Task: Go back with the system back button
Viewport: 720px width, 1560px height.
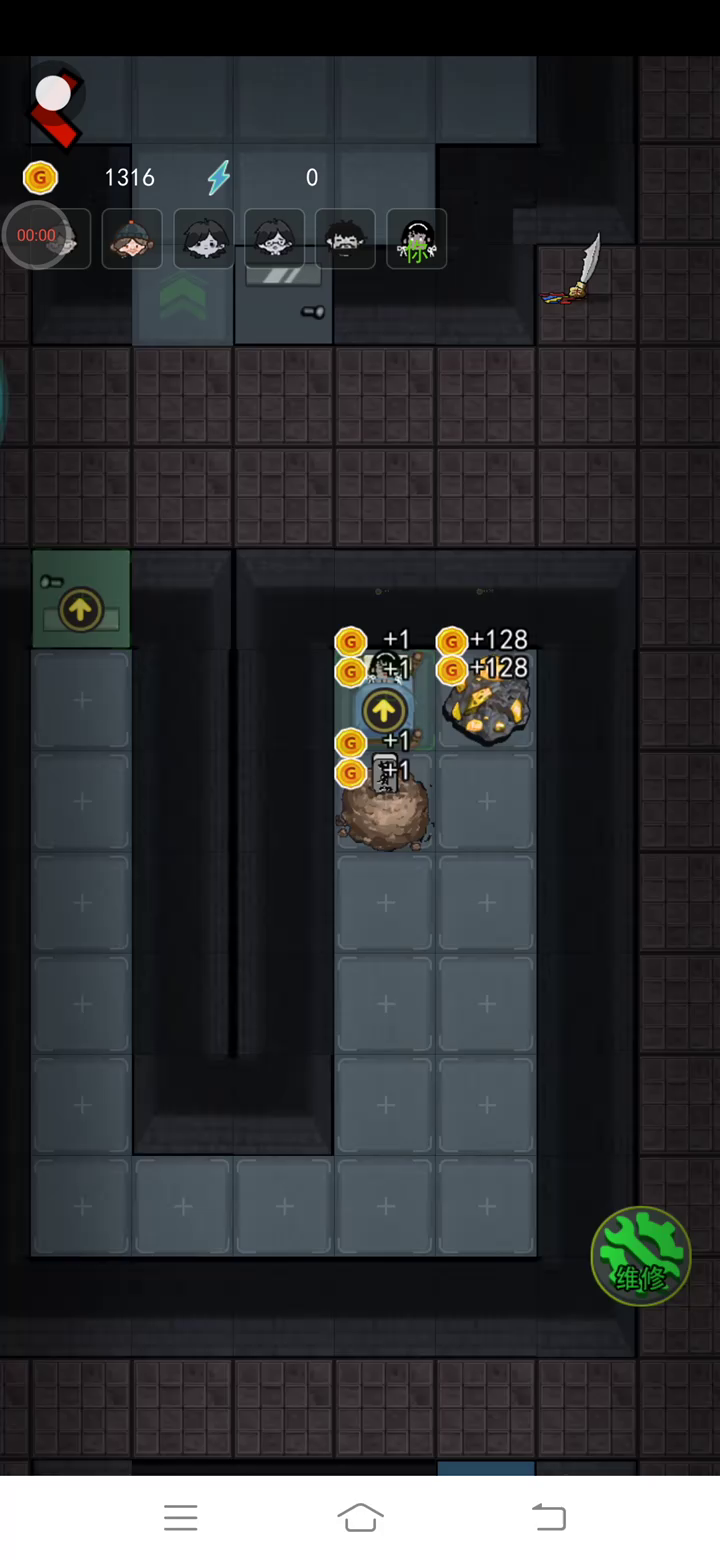Action: (x=548, y=1517)
